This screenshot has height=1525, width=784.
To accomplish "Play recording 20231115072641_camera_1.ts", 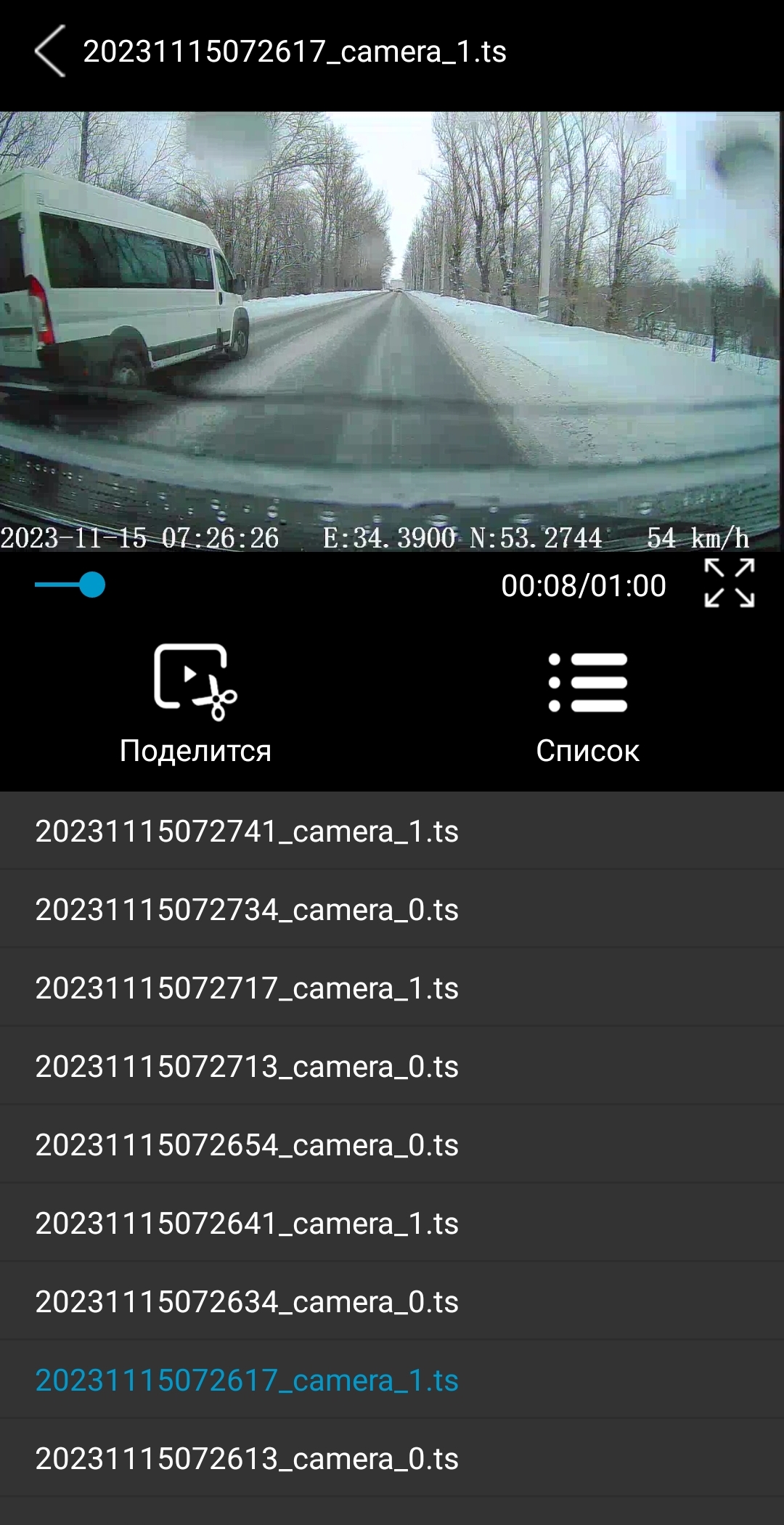I will (x=247, y=1224).
